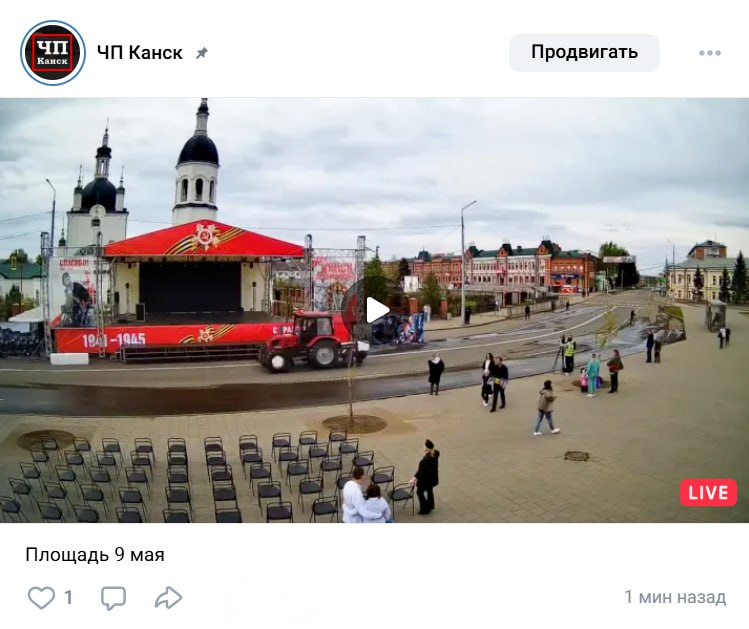Share the post with the arrow icon
The height and width of the screenshot is (629, 749).
click(x=168, y=598)
